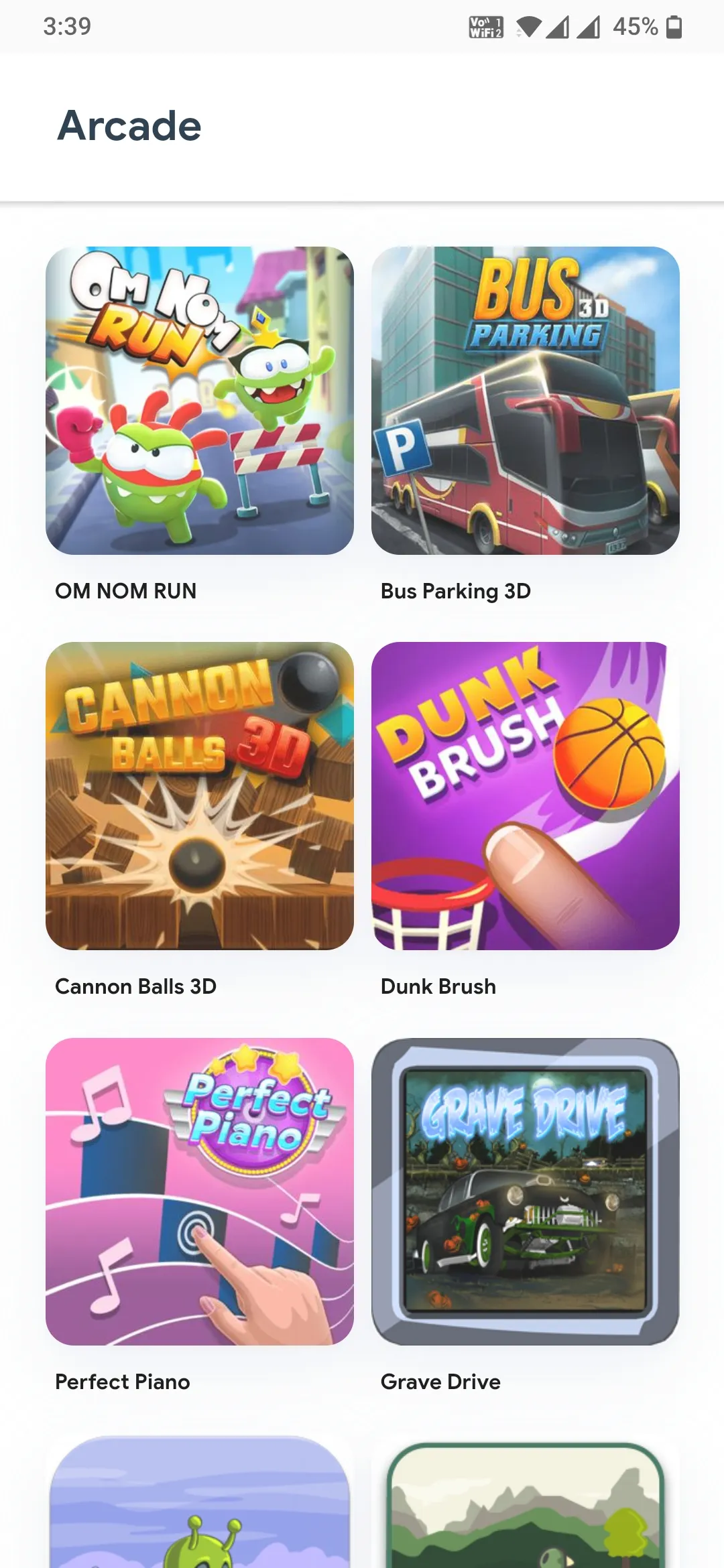The image size is (724, 1568).
Task: Play Dunk Brush
Action: [x=525, y=795]
